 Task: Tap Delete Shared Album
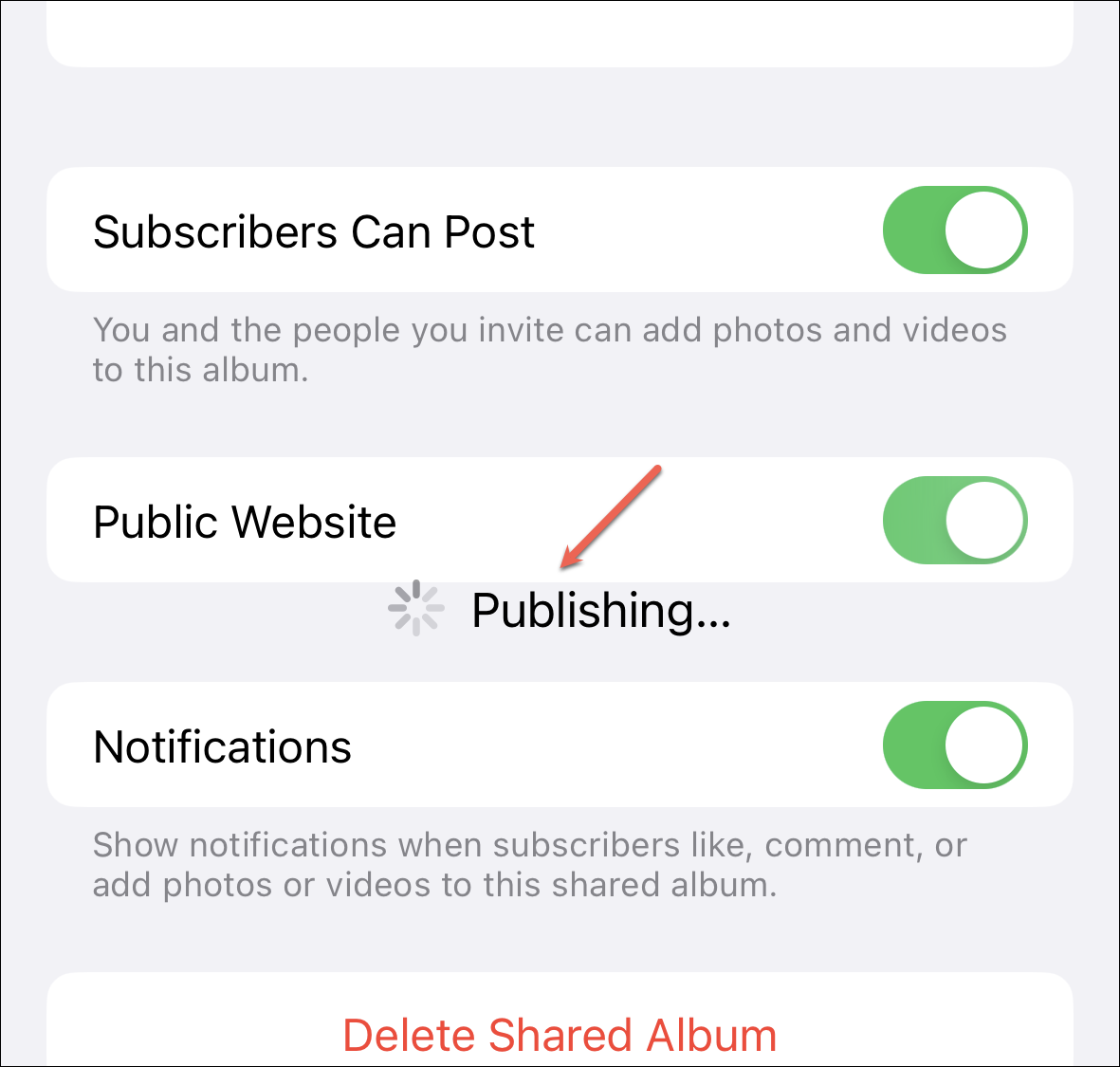click(560, 1034)
